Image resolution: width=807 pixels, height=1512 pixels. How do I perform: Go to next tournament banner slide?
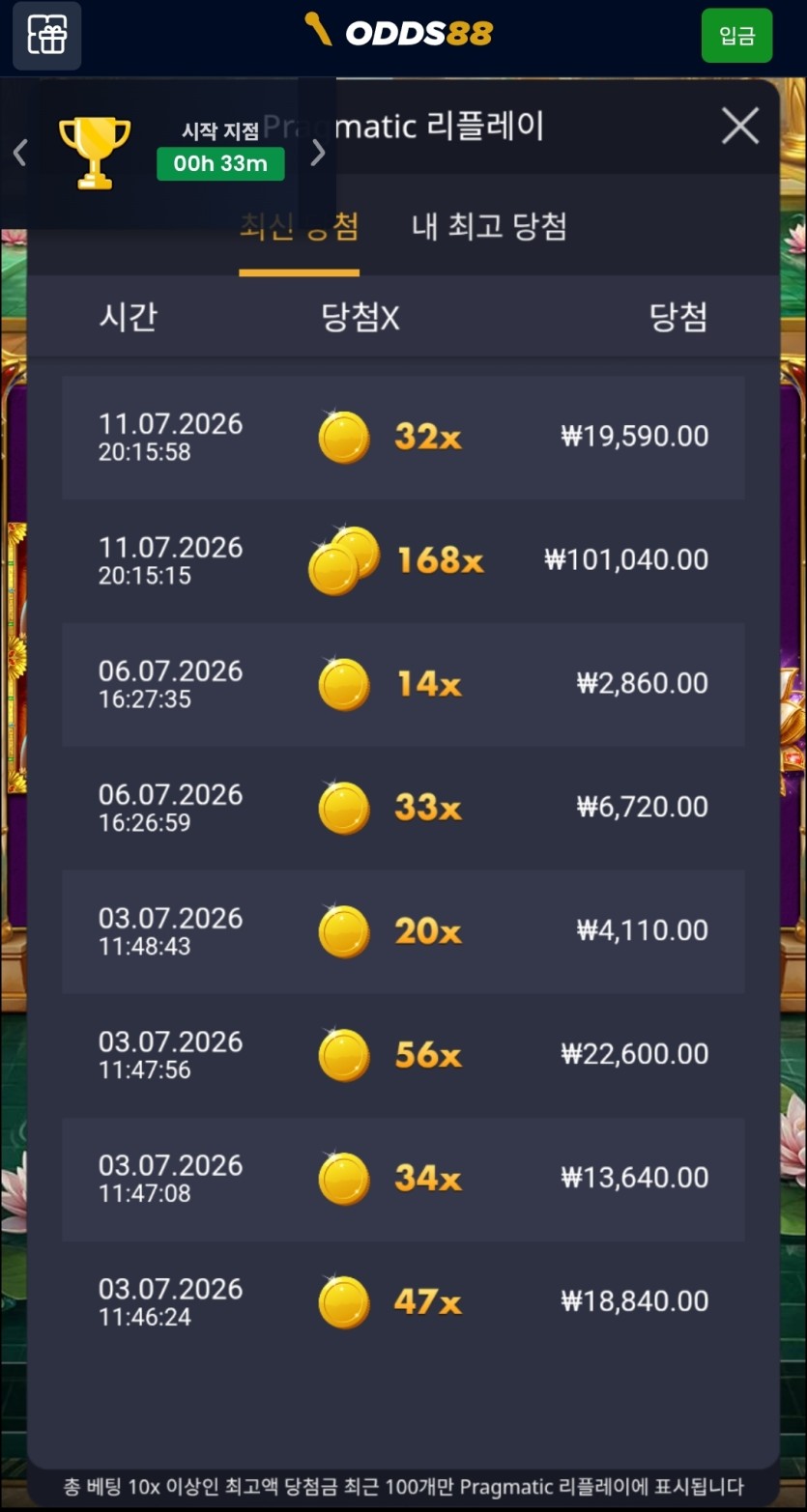pos(317,153)
